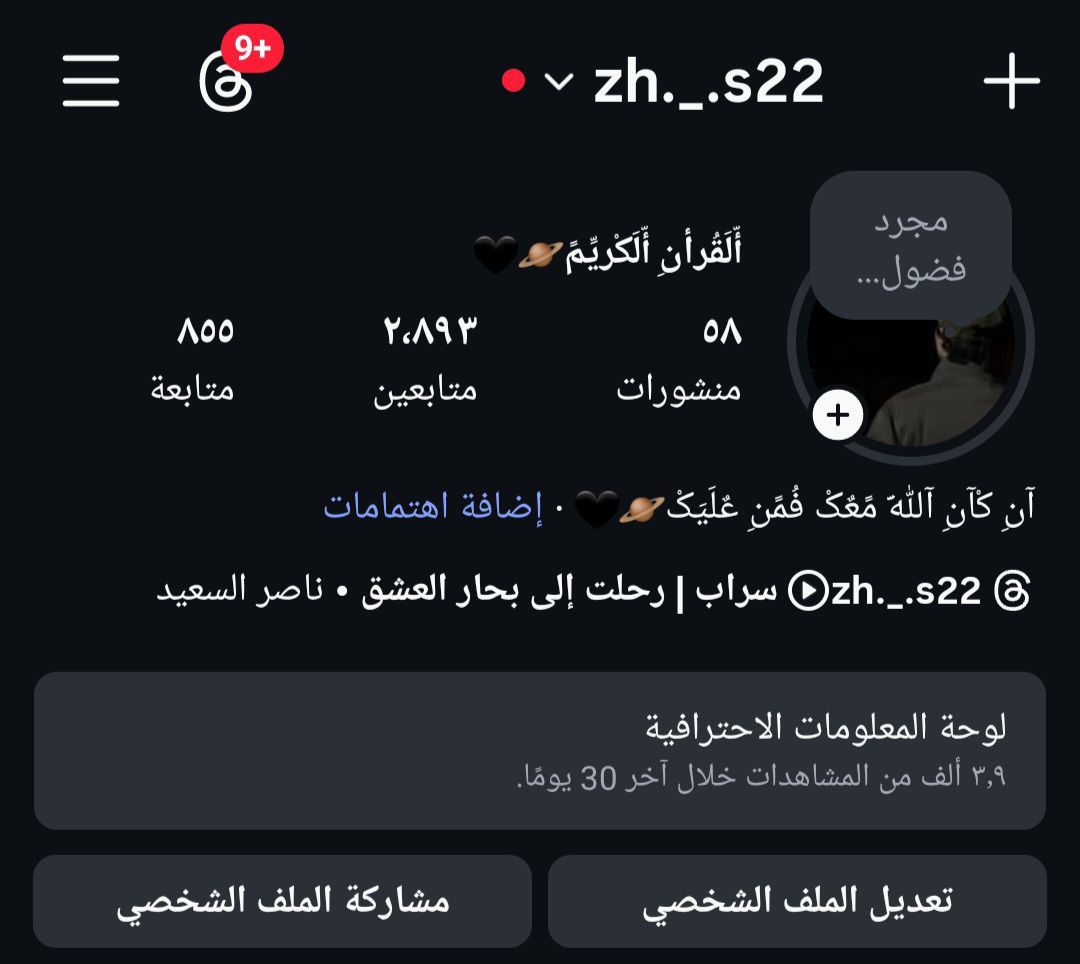Tap تعديل الملف الشخصي button
This screenshot has height=964, width=1080.
click(x=797, y=901)
